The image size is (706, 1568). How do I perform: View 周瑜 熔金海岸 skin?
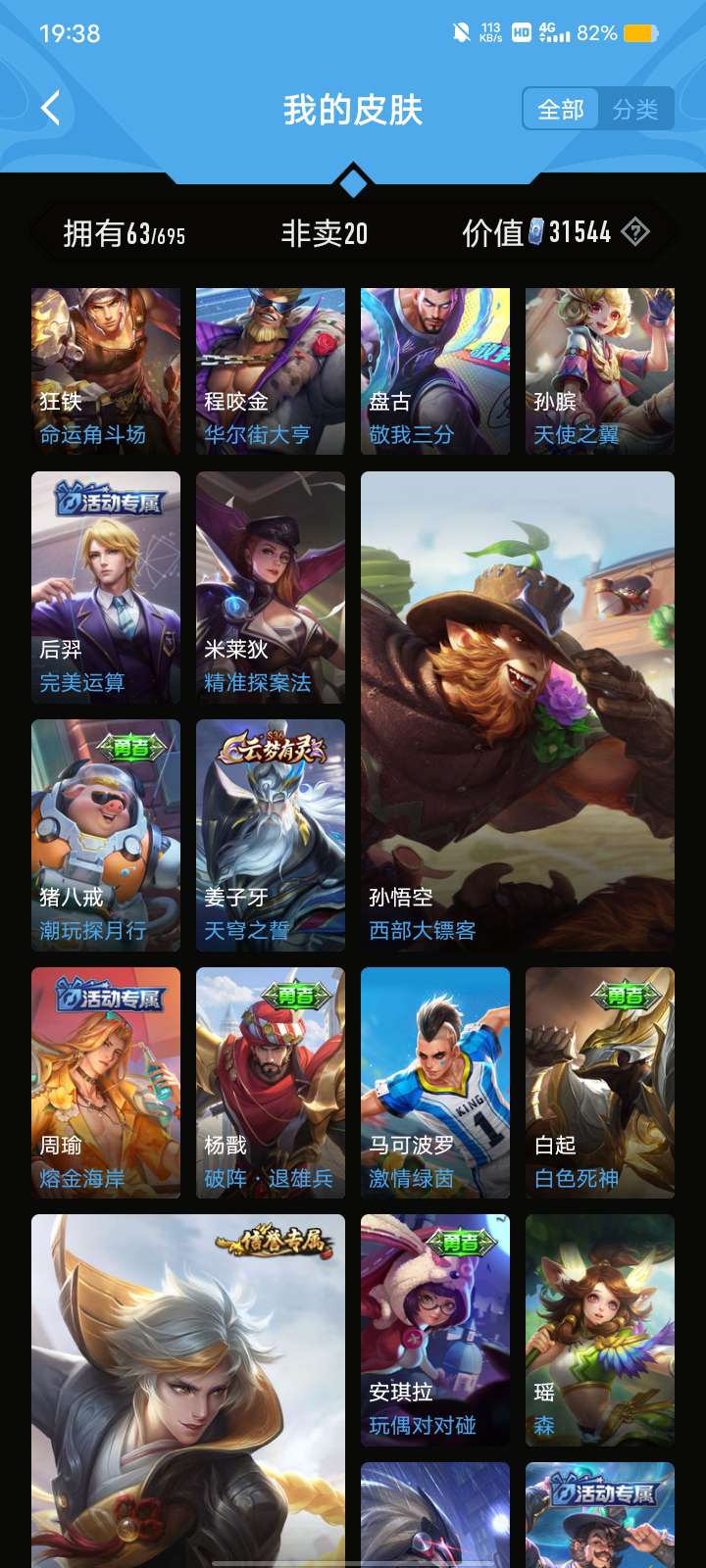106,1082
